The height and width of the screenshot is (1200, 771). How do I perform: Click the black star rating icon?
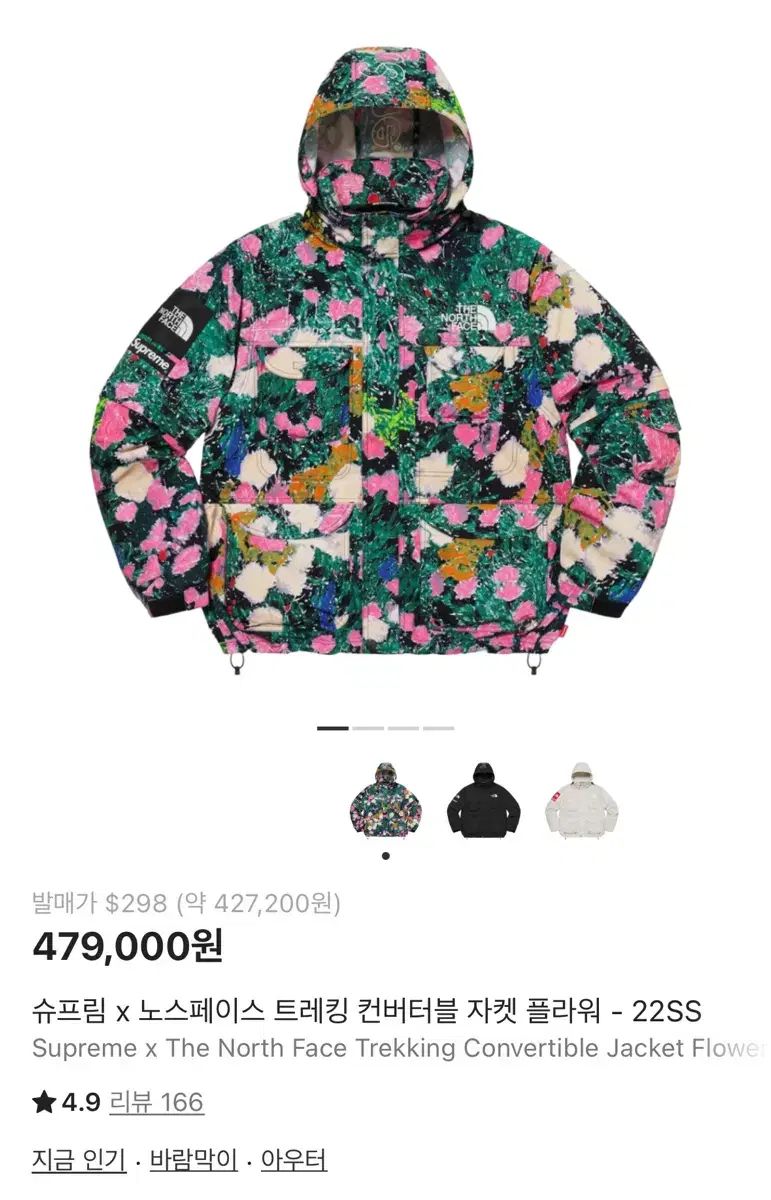click(x=41, y=1103)
